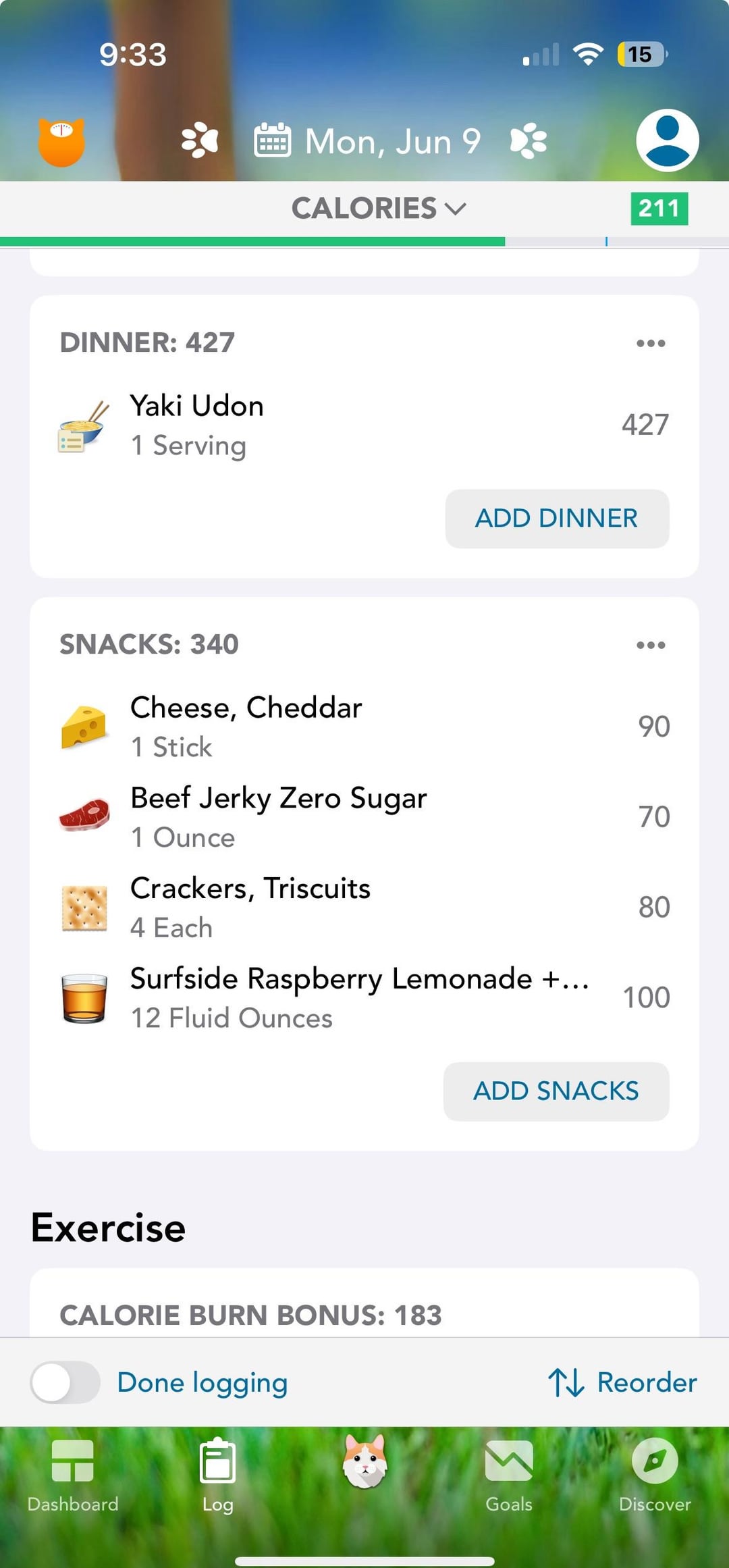
Task: Switch to the Discover tab
Action: tap(655, 1475)
